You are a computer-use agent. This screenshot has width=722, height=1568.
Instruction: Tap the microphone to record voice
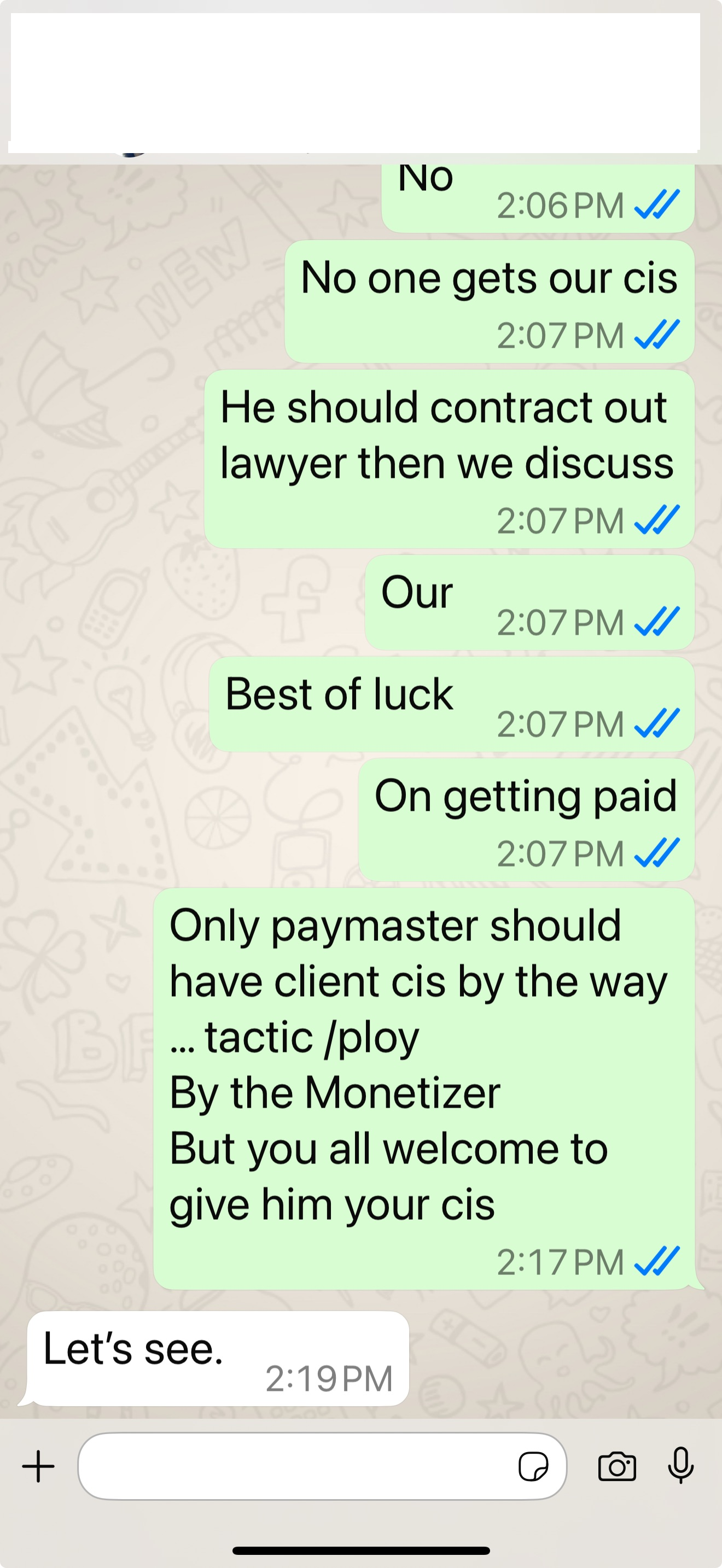[680, 1465]
